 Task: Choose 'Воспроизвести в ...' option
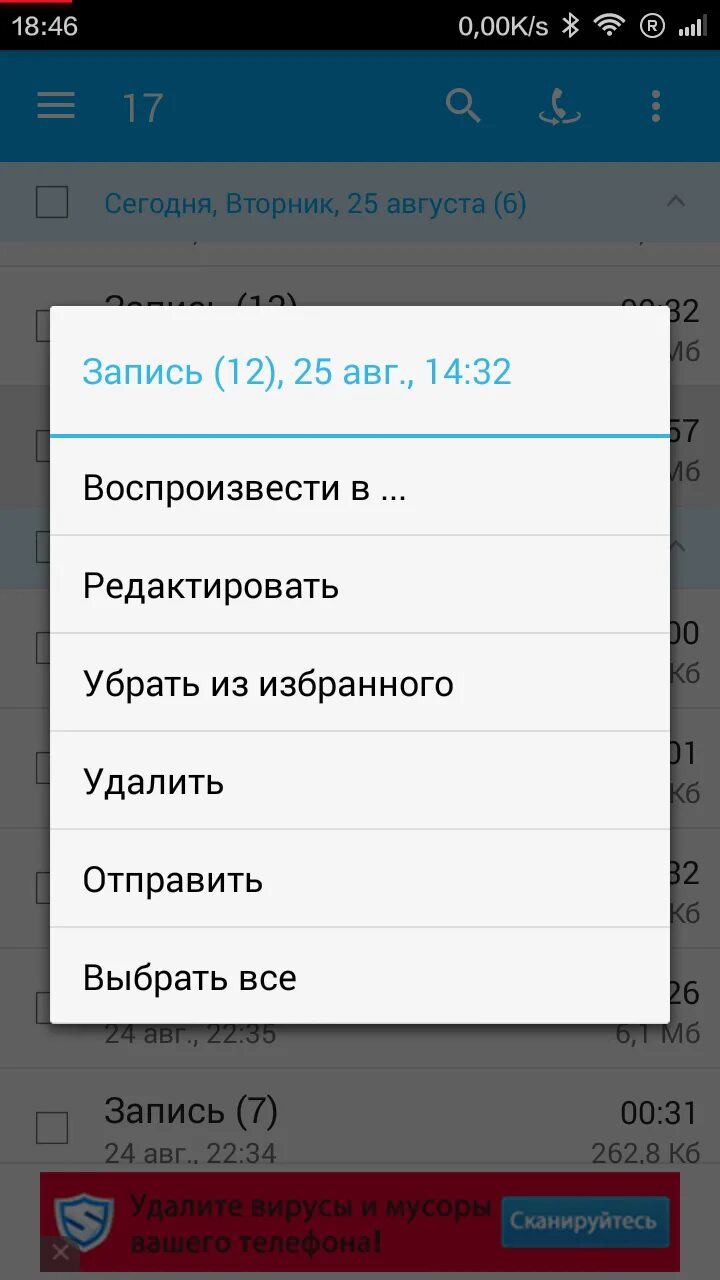coord(360,488)
